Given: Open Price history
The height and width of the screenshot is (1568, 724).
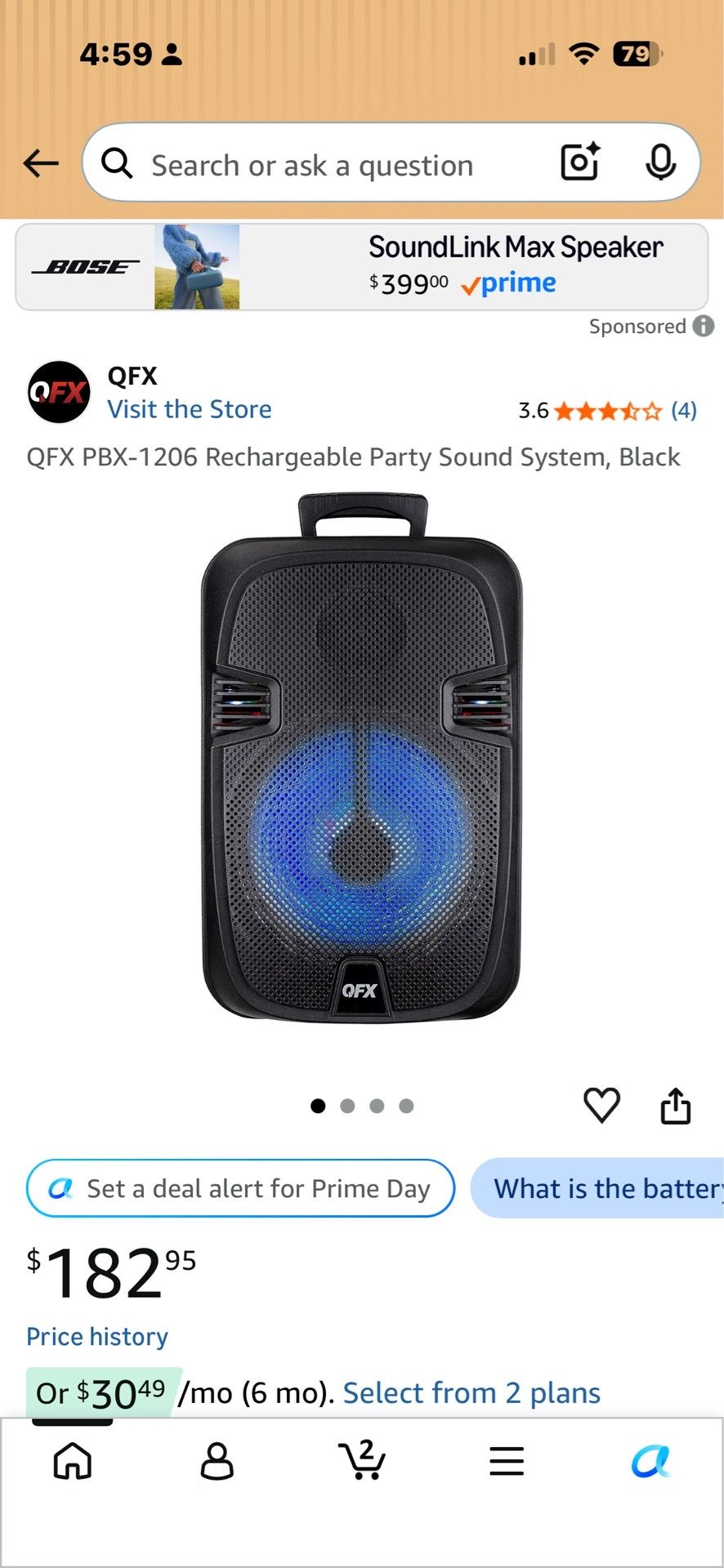Looking at the screenshot, I should click(97, 1337).
